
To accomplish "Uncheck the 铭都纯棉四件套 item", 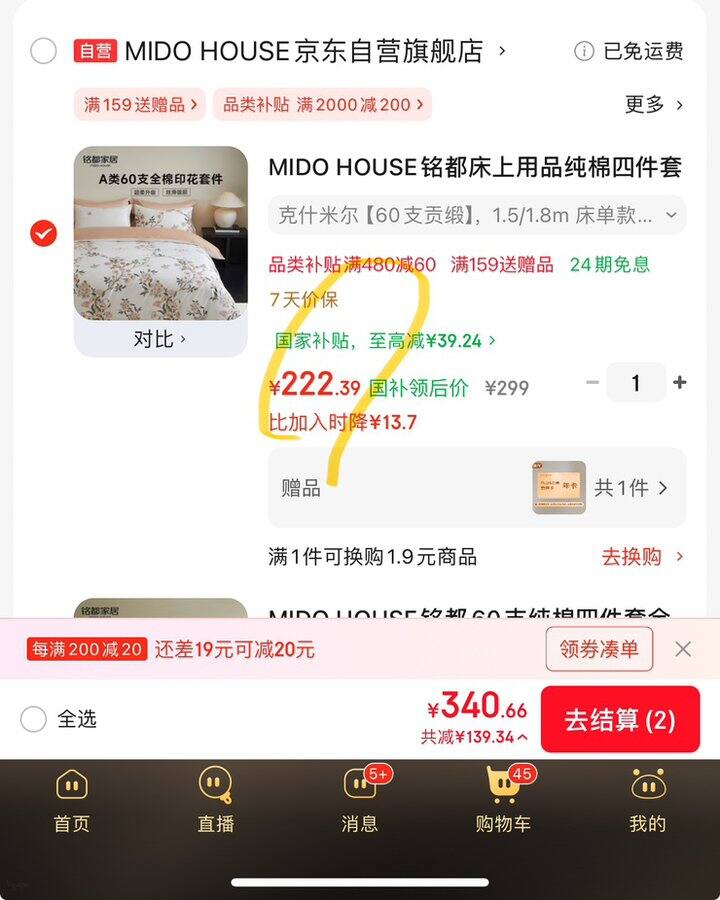I will point(43,234).
